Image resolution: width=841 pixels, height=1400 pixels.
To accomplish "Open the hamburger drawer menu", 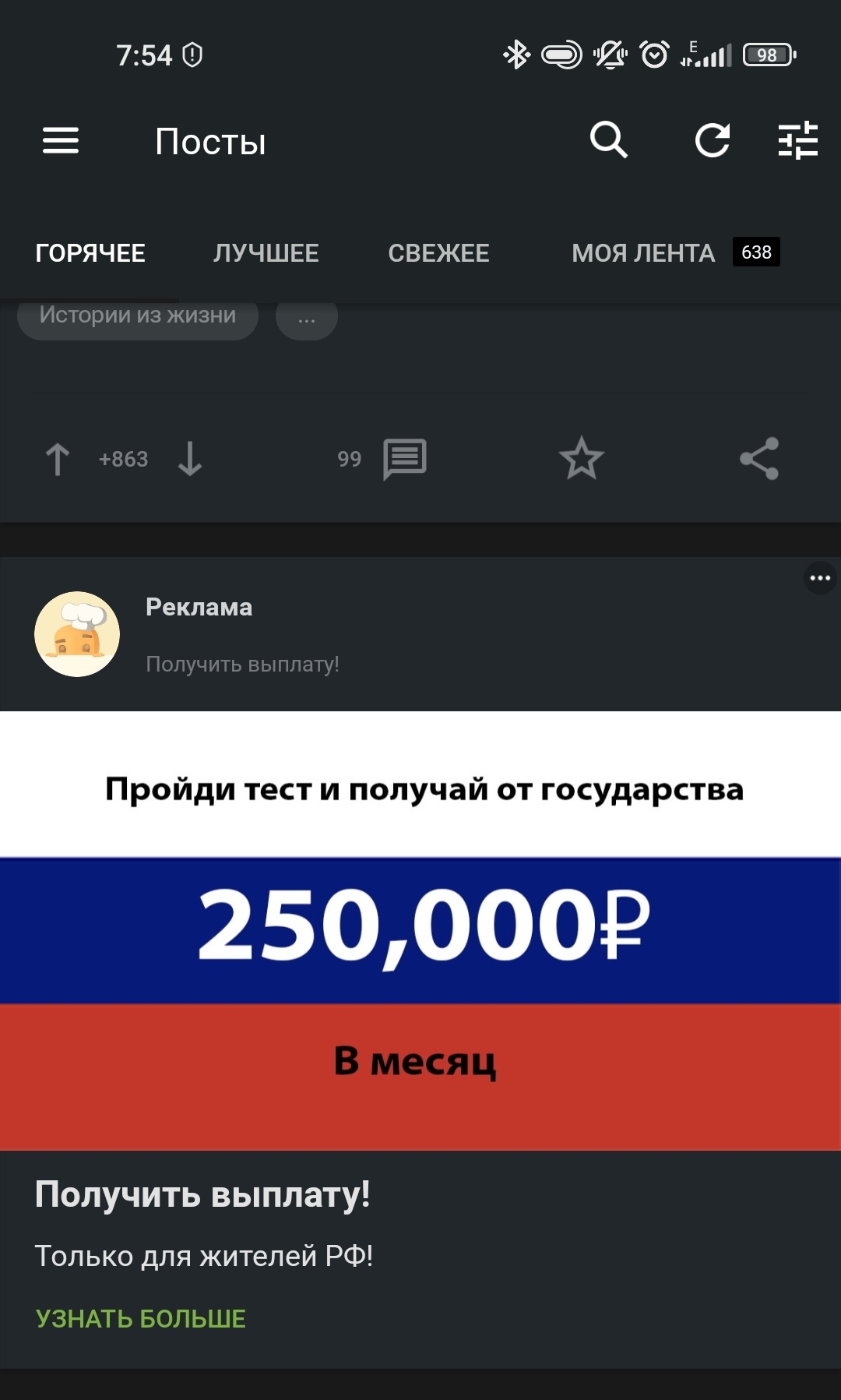I will coord(61,141).
